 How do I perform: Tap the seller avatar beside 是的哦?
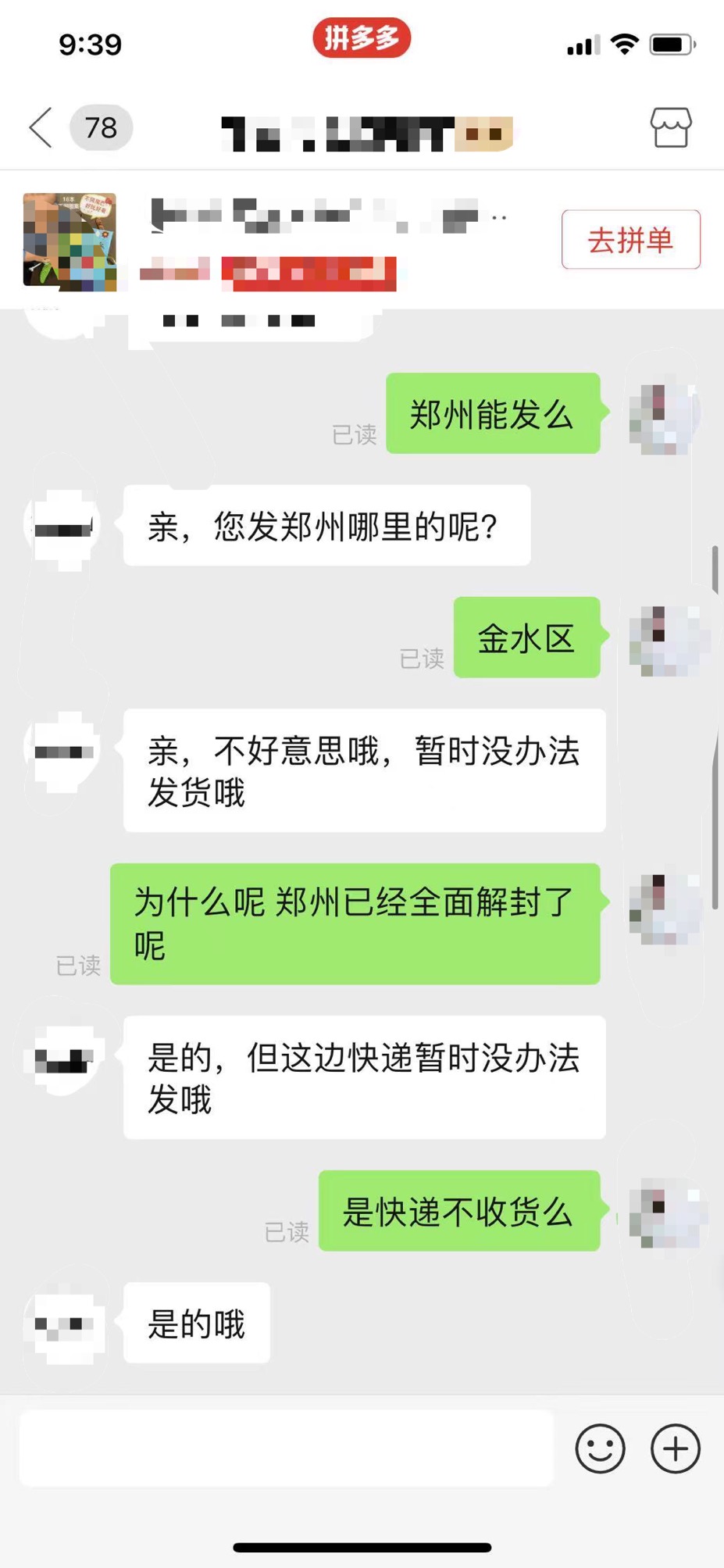point(65,1323)
